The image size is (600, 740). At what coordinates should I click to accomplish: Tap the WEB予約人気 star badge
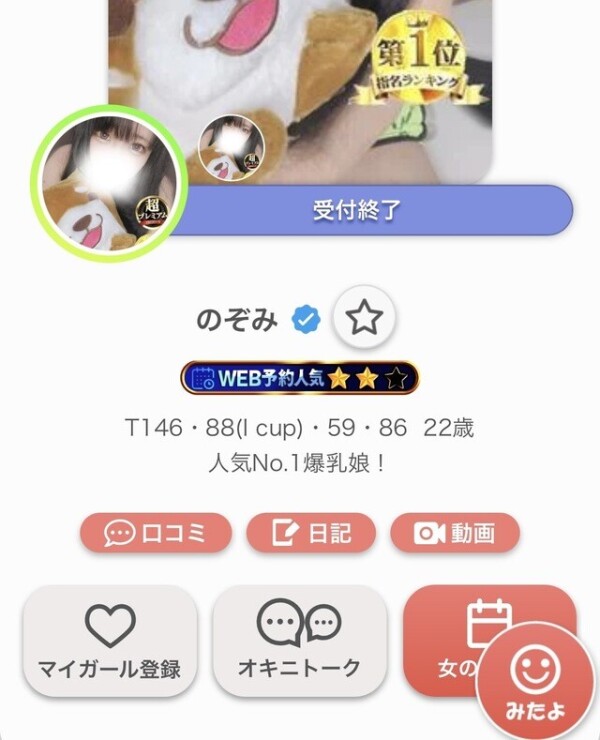click(x=299, y=378)
